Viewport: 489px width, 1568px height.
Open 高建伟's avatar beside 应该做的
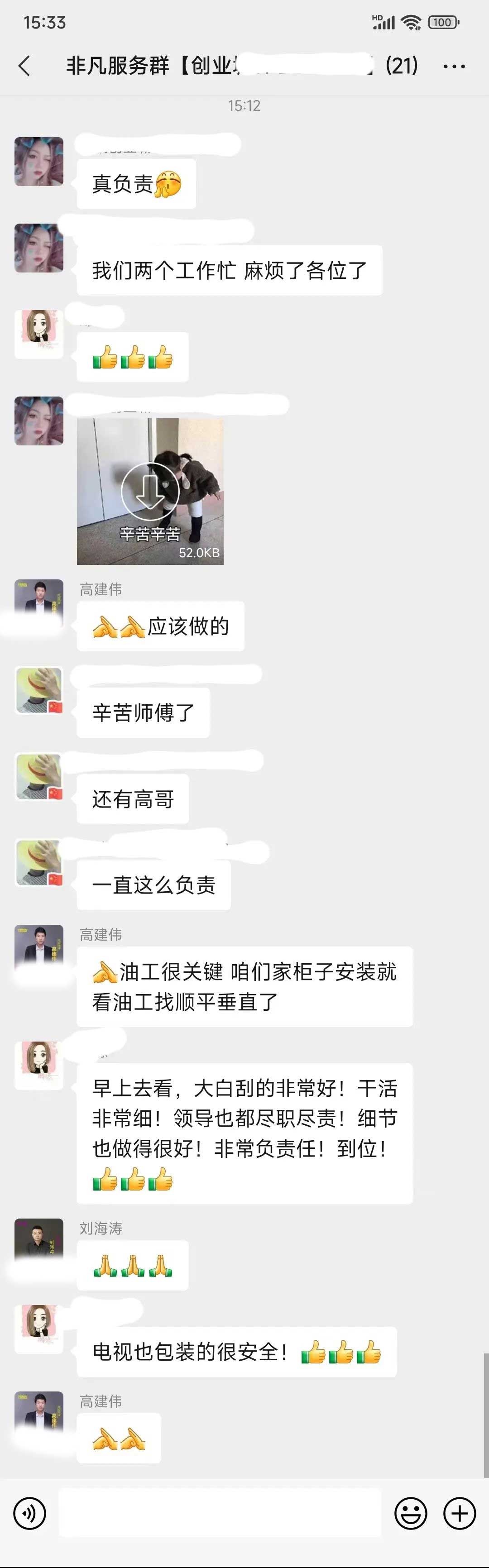pyautogui.click(x=39, y=603)
